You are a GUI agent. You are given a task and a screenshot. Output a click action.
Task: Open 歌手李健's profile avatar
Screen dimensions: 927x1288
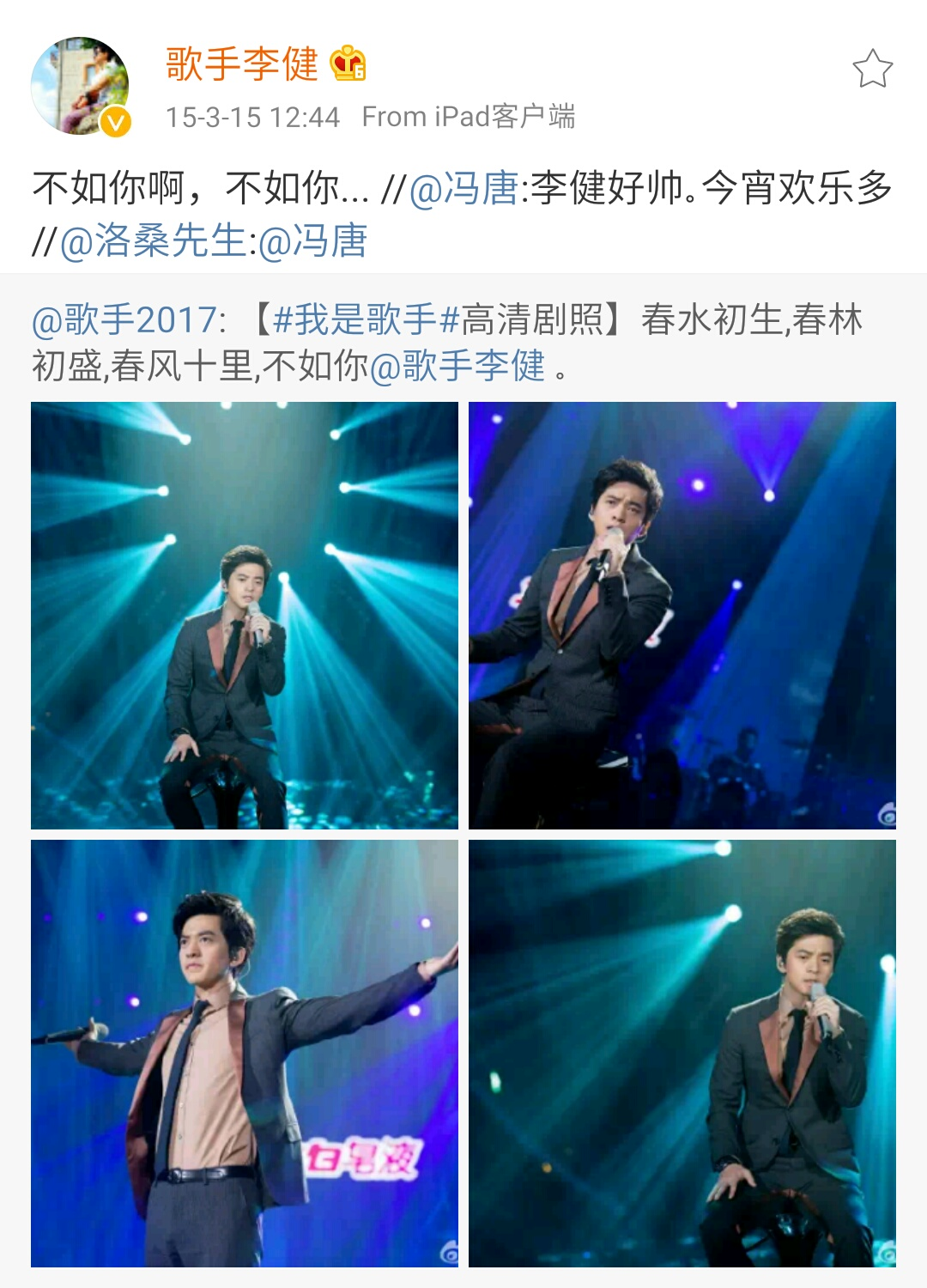pos(80,86)
